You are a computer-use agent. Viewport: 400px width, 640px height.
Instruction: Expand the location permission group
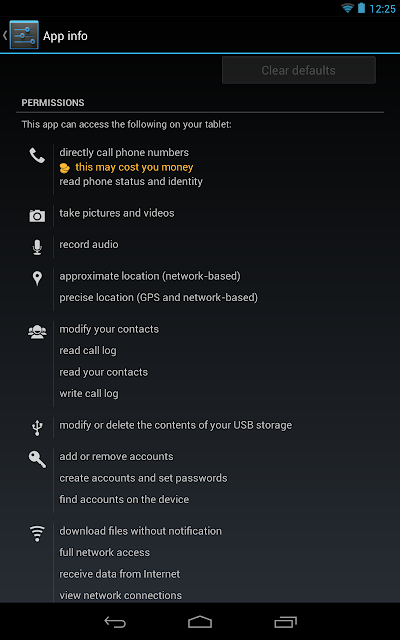coord(200,287)
